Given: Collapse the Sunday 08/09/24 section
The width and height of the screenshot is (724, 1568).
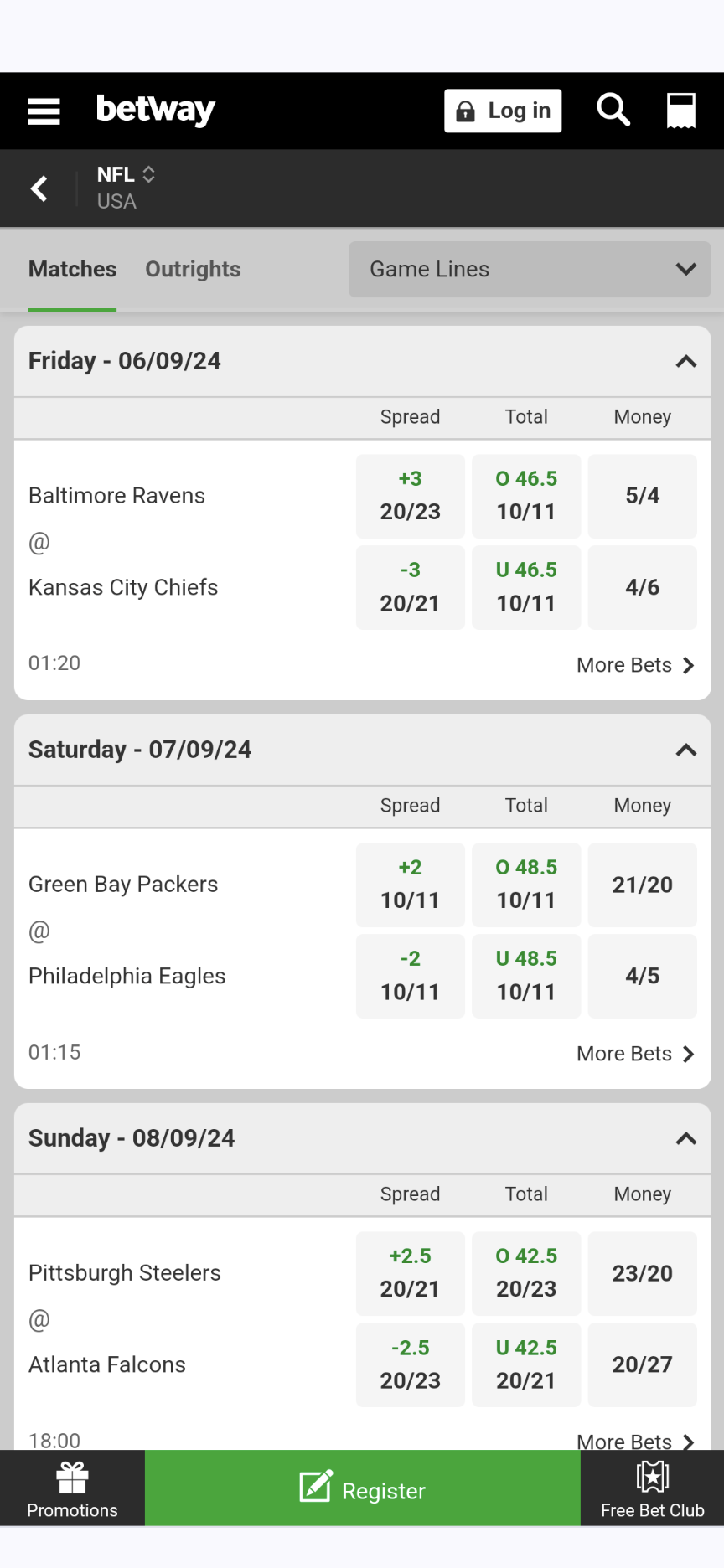Looking at the screenshot, I should (x=686, y=1138).
